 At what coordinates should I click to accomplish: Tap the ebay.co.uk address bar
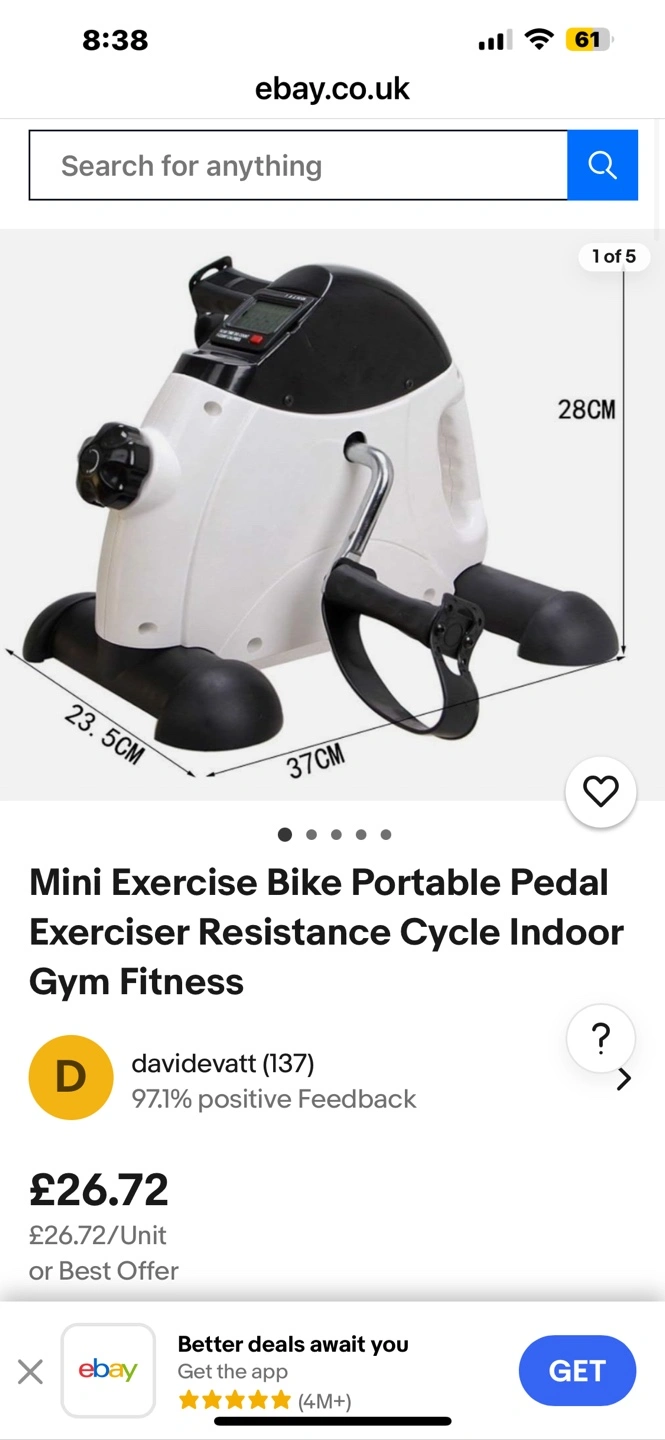(332, 89)
